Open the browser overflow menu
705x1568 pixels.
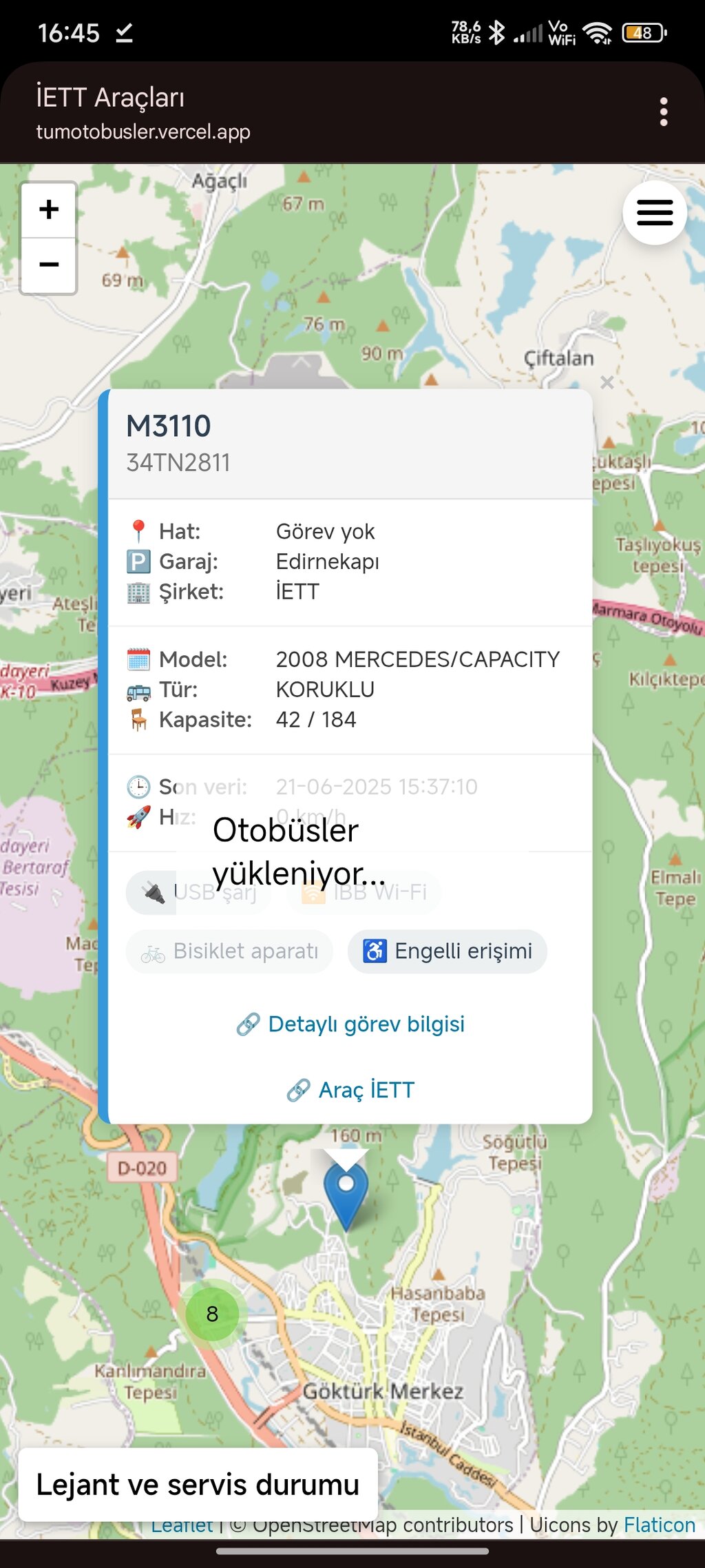663,112
